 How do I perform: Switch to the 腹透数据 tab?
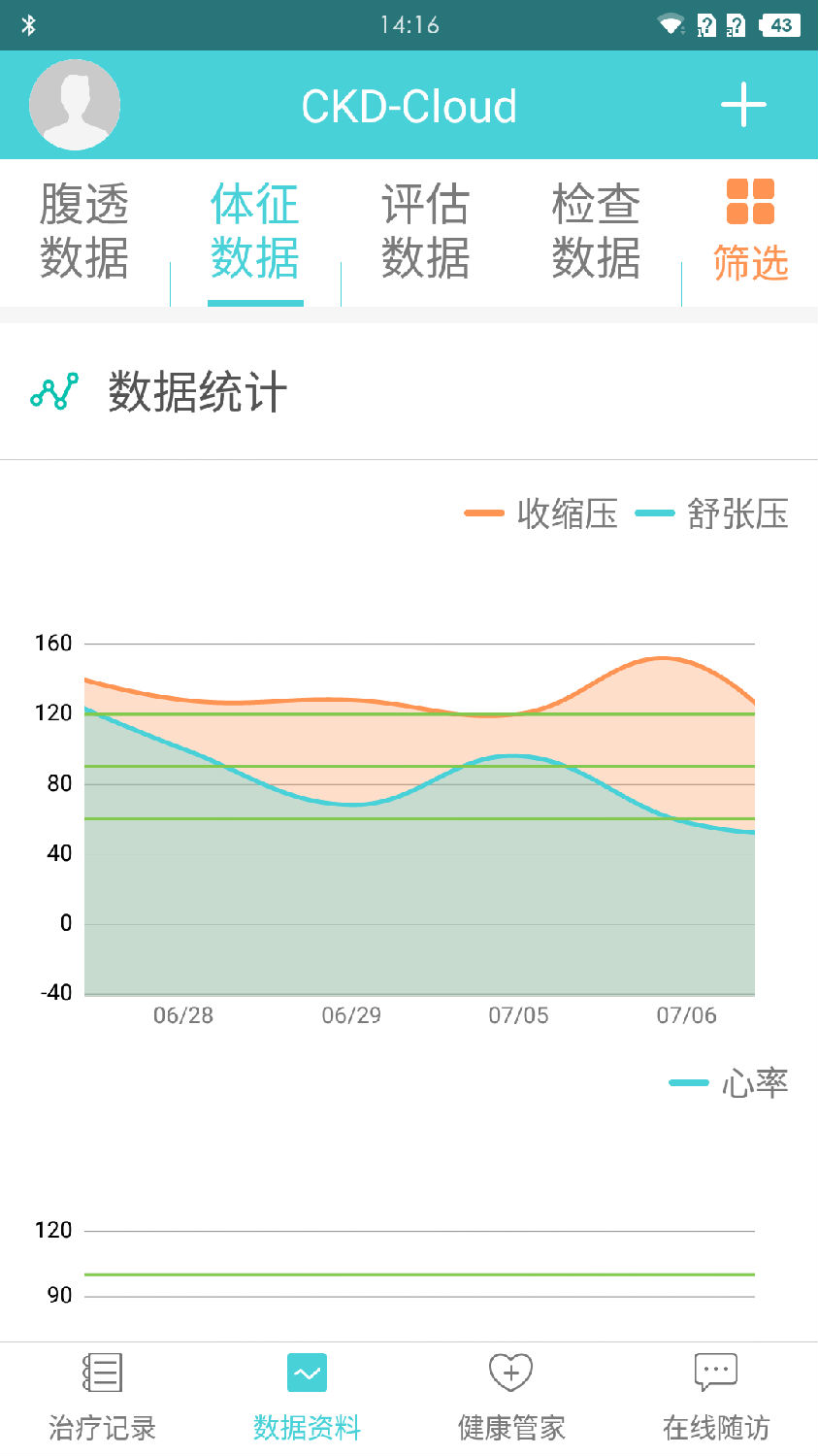click(x=84, y=232)
